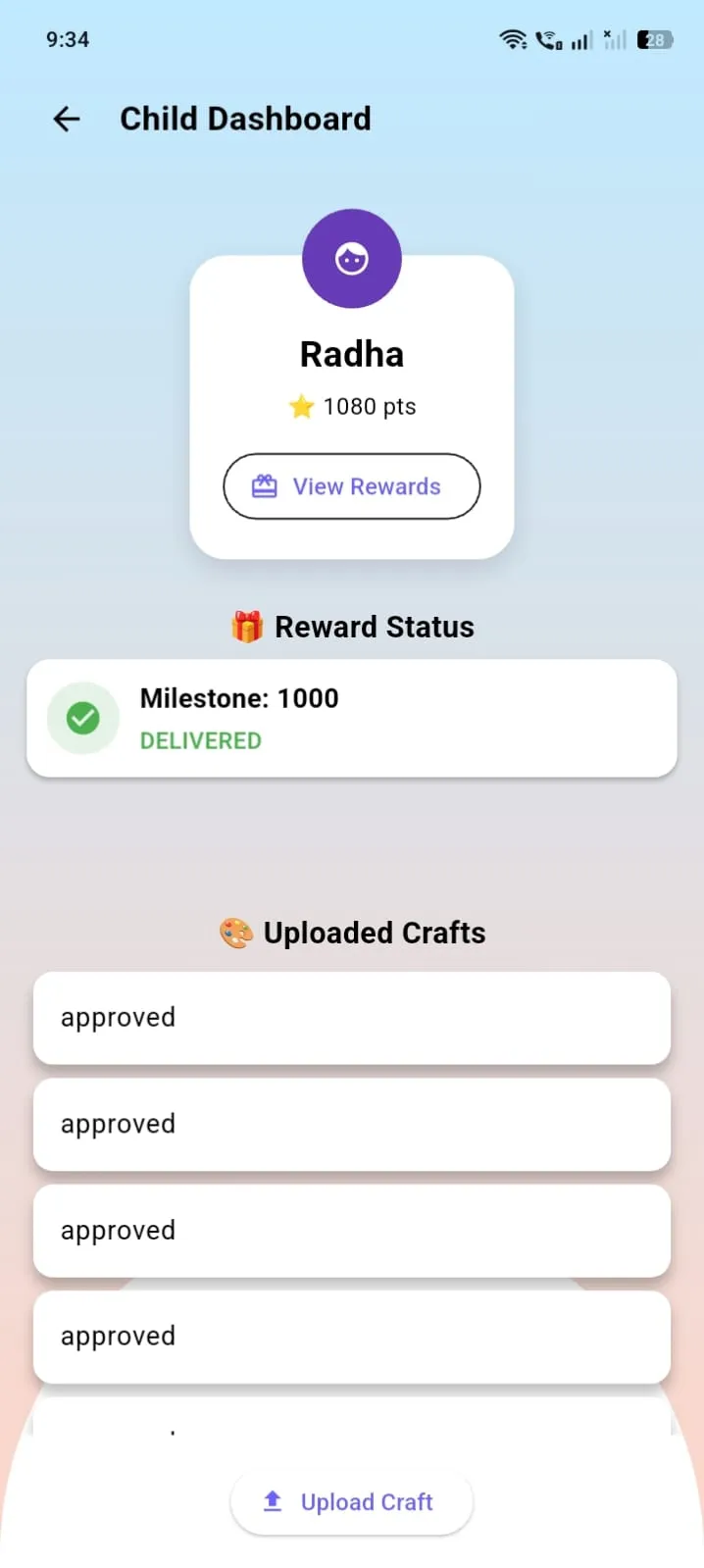Open the Milestone 1000 reward card
Screen dimensions: 704x1568
point(351,719)
